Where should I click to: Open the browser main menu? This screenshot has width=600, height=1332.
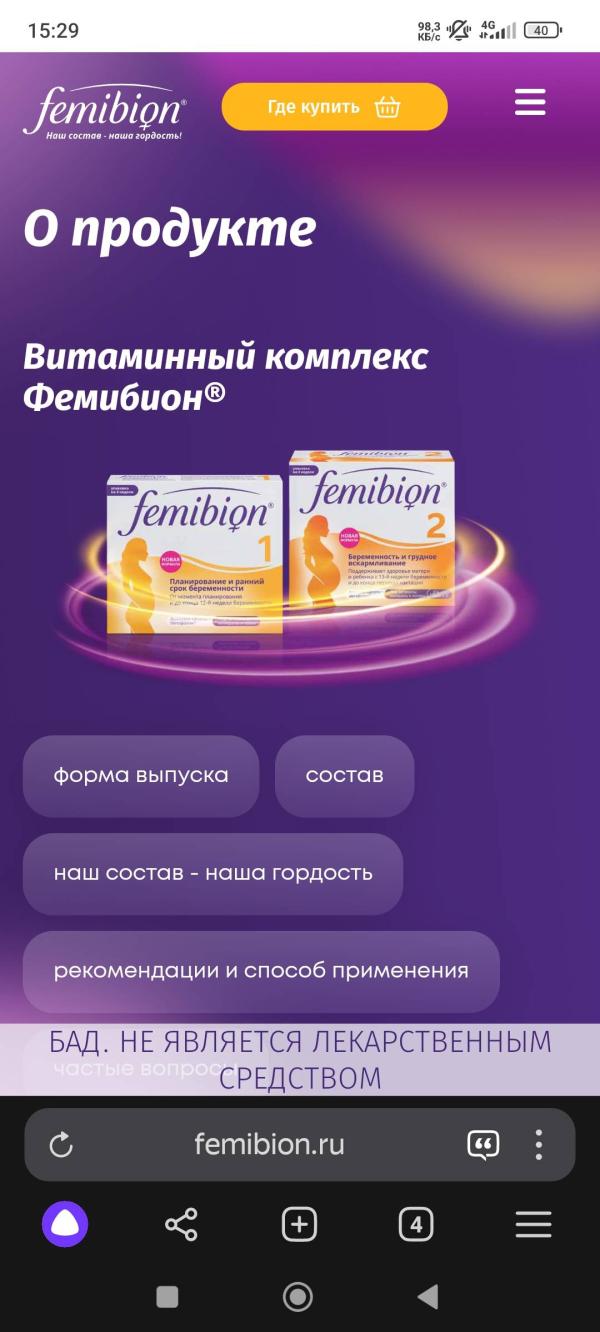pyautogui.click(x=533, y=1224)
